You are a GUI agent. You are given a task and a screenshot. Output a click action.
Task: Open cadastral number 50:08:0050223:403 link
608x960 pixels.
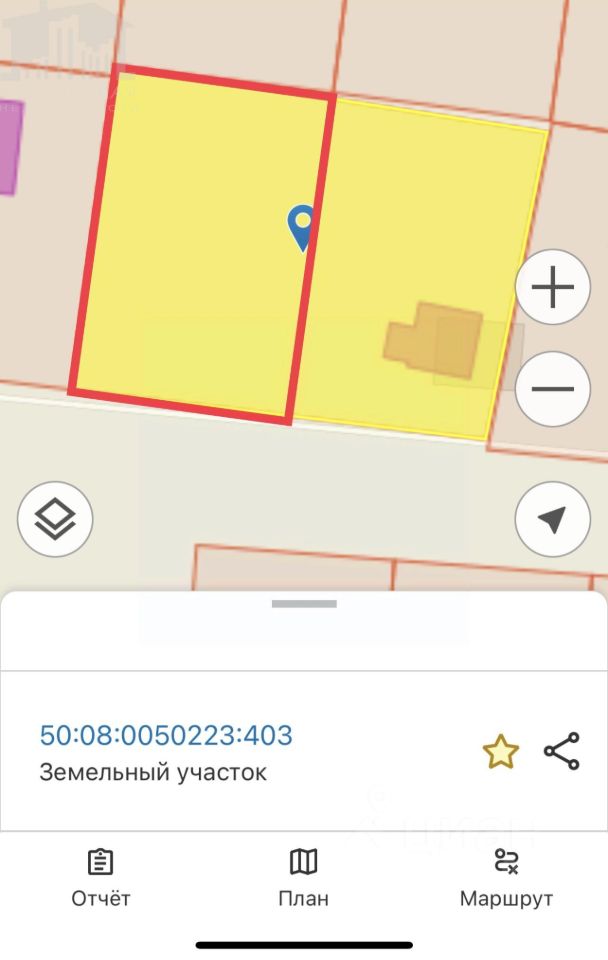[x=166, y=736]
